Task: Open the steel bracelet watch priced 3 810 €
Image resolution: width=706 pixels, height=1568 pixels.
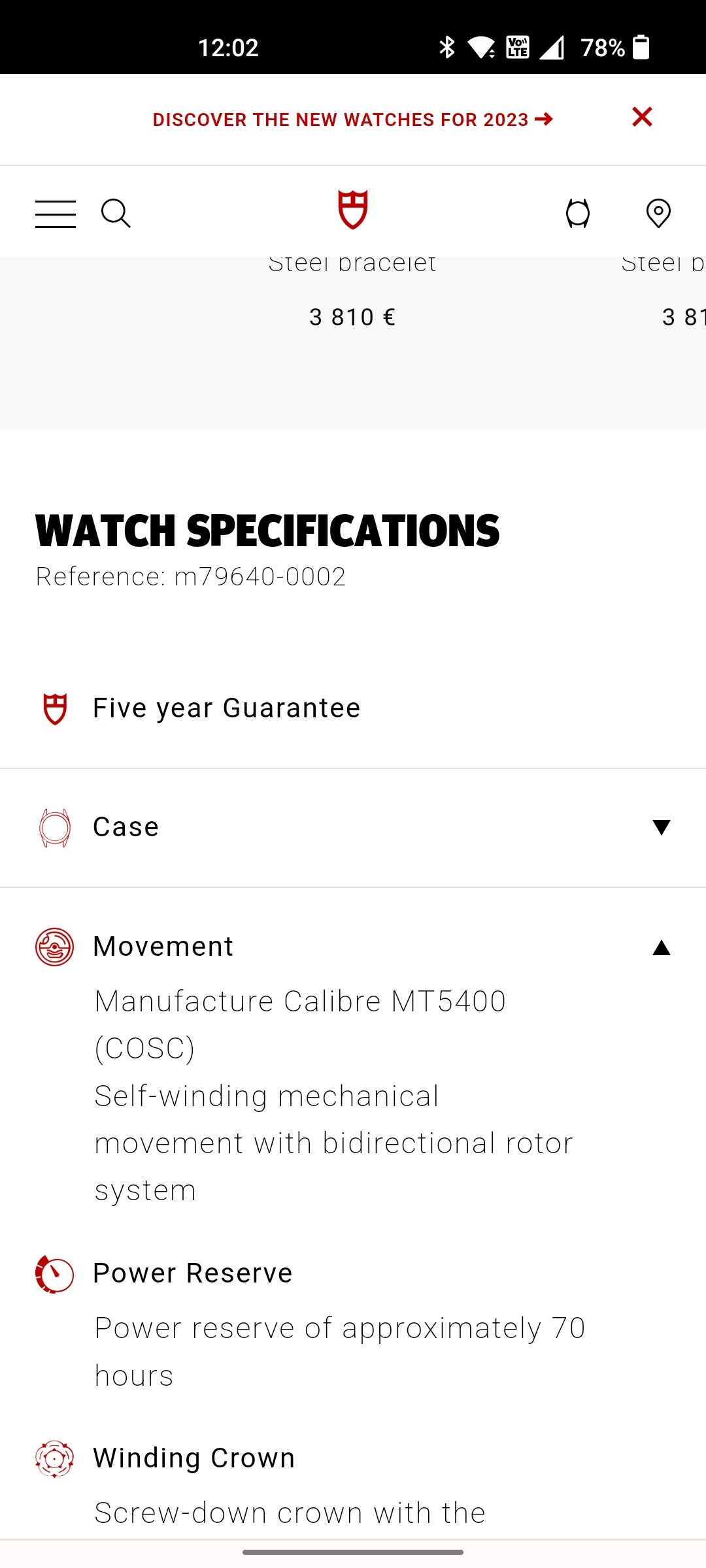Action: coord(352,294)
